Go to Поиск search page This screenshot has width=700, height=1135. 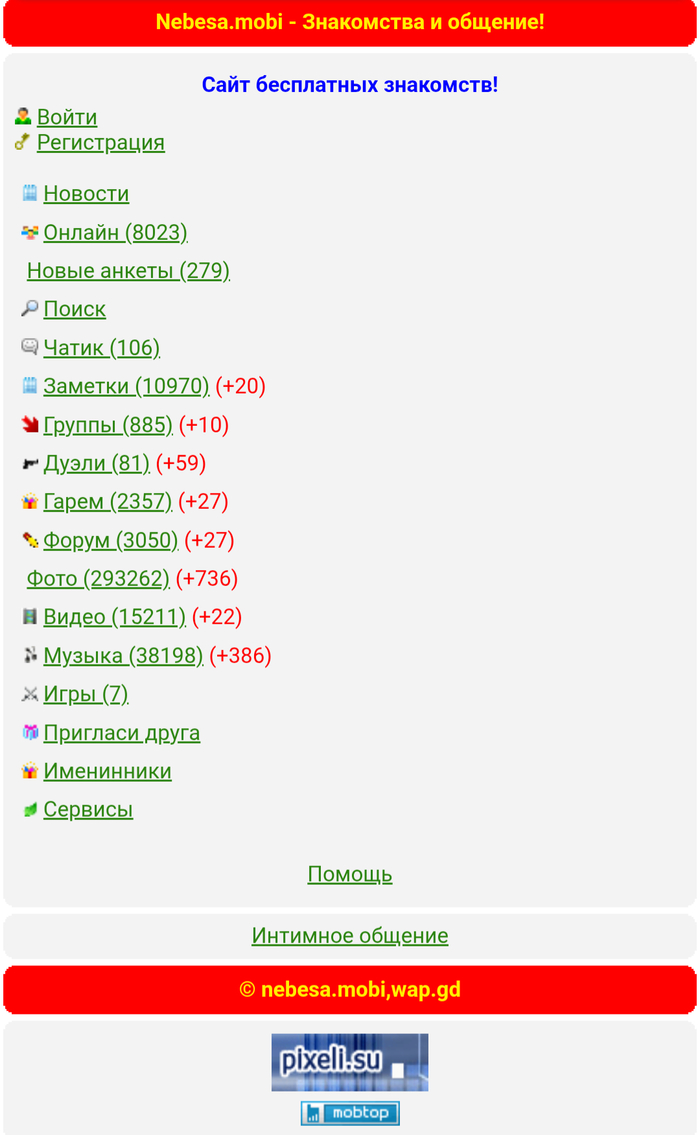pyautogui.click(x=74, y=309)
